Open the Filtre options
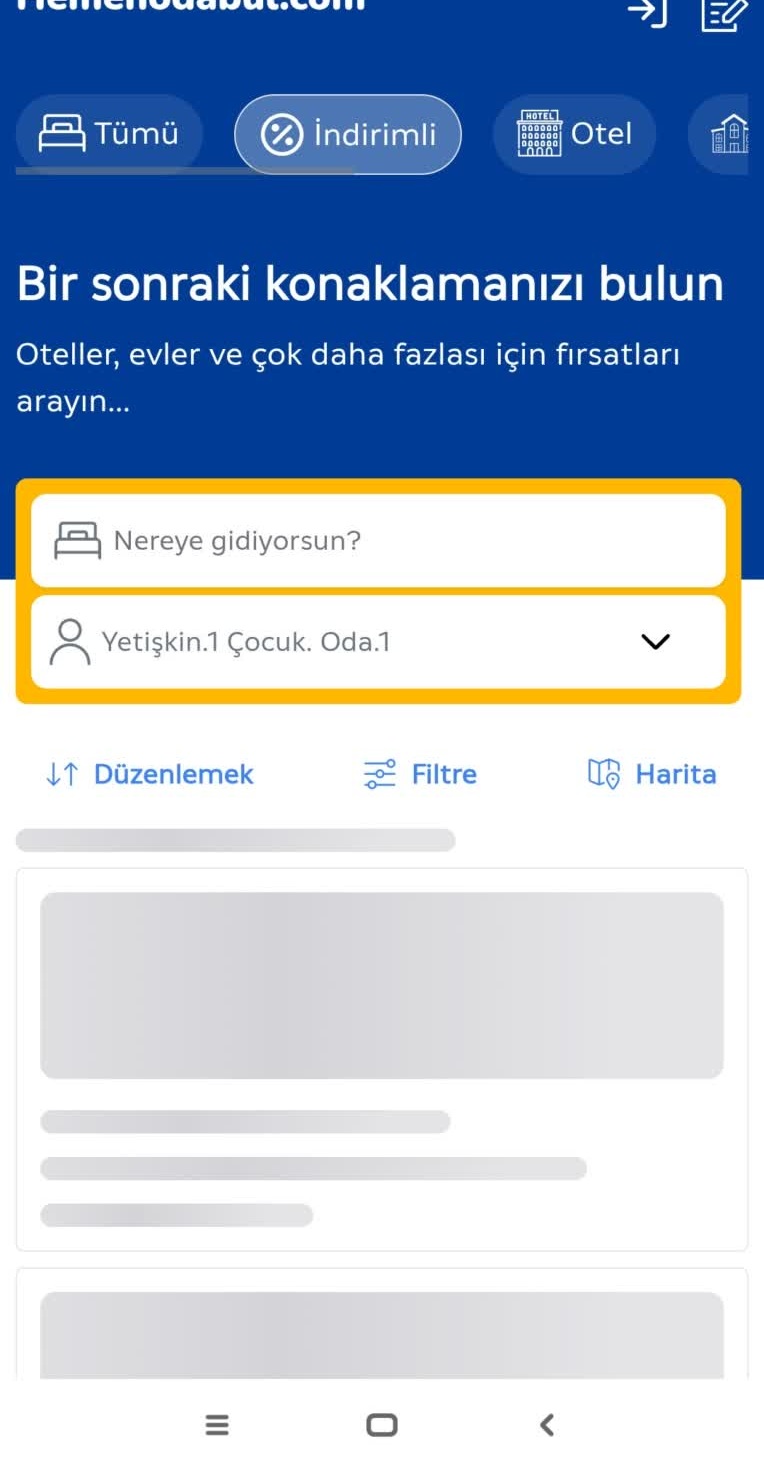 pyautogui.click(x=420, y=774)
